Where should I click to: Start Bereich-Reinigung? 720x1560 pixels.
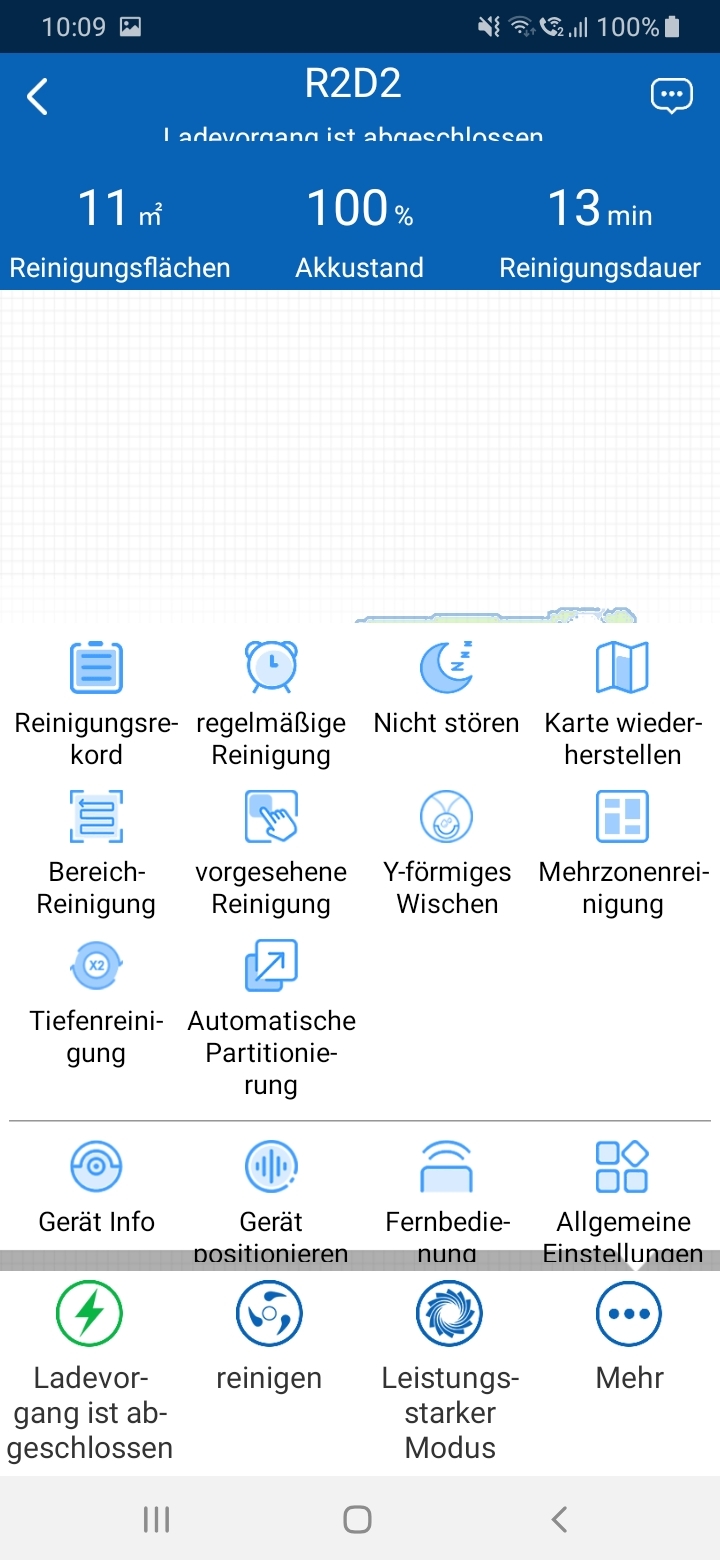[96, 854]
